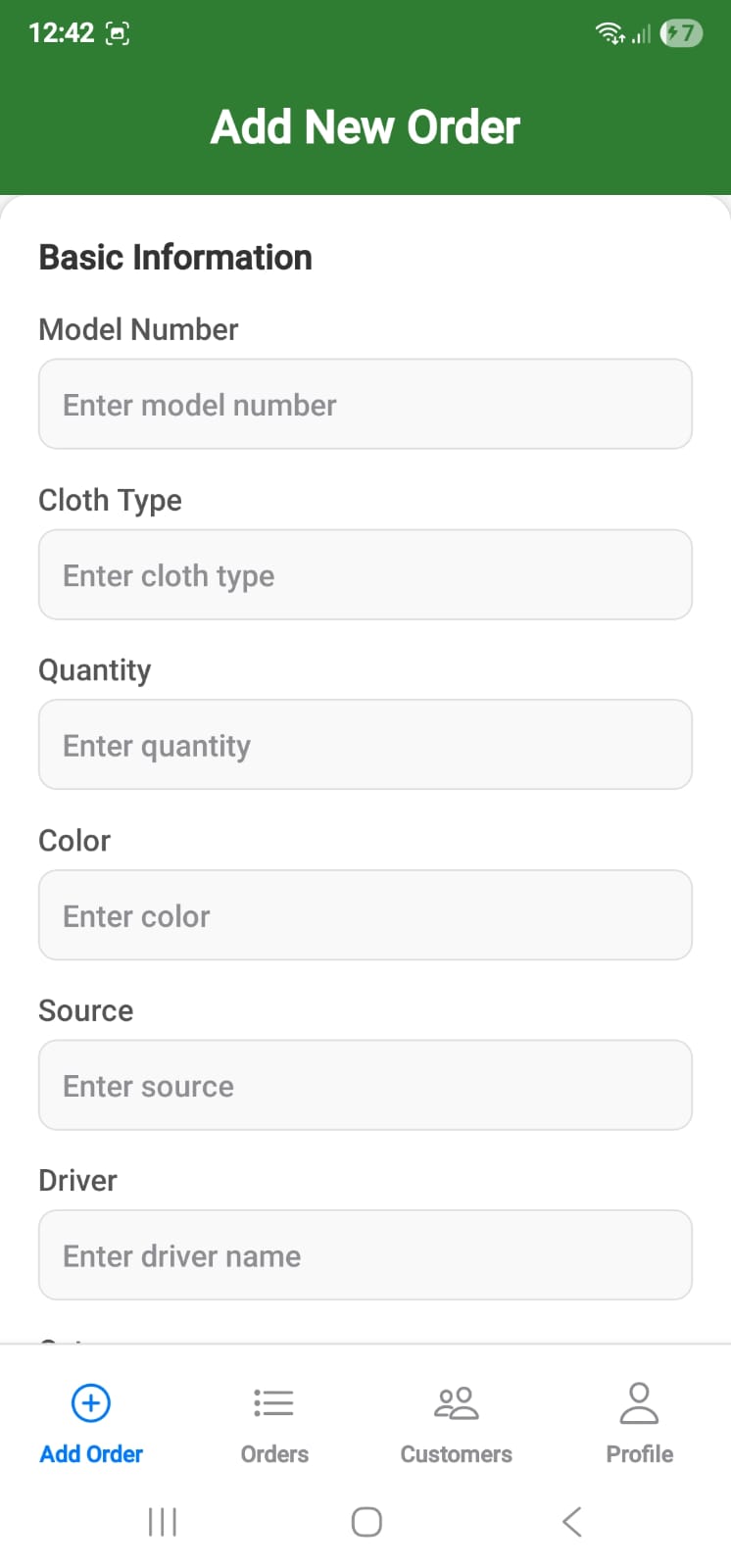Viewport: 731px width, 1568px height.
Task: Open the Orders list icon
Action: pos(273,1402)
